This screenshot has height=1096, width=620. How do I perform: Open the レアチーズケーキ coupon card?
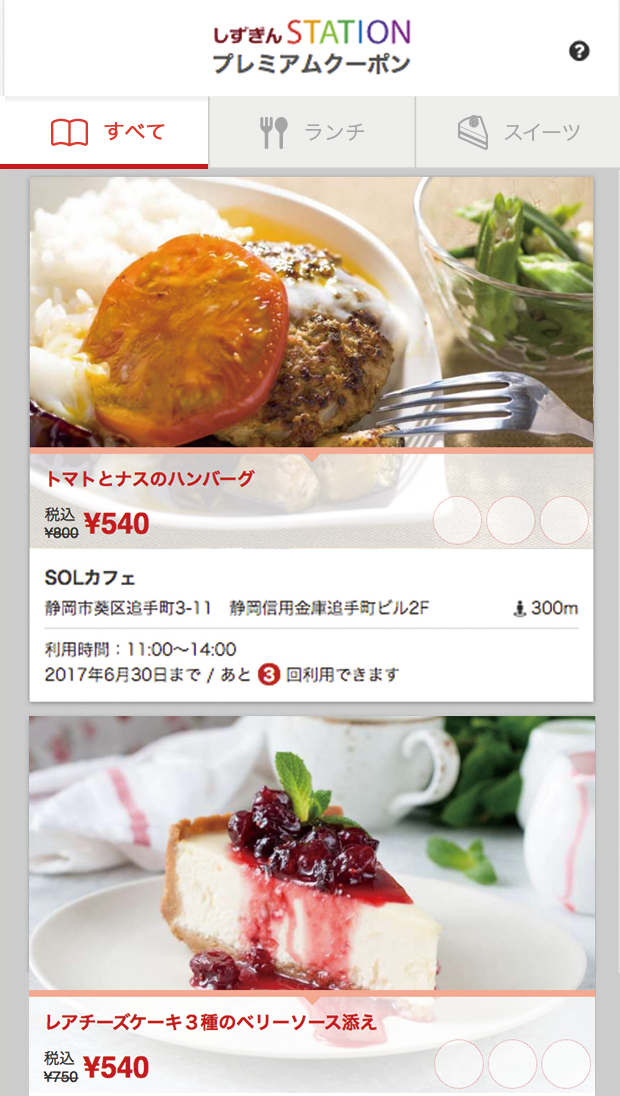[x=311, y=900]
